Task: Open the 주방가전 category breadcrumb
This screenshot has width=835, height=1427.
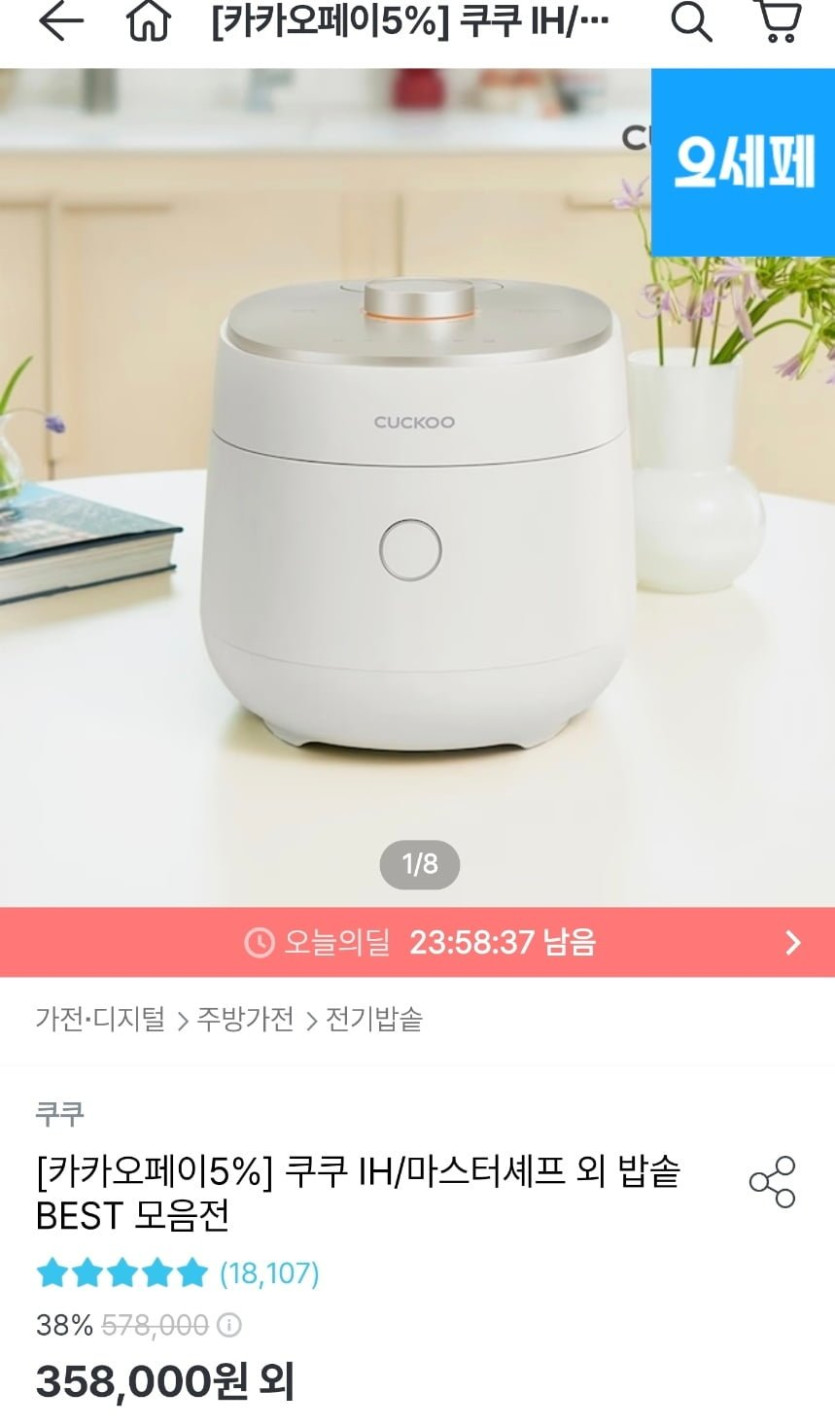Action: point(245,1019)
